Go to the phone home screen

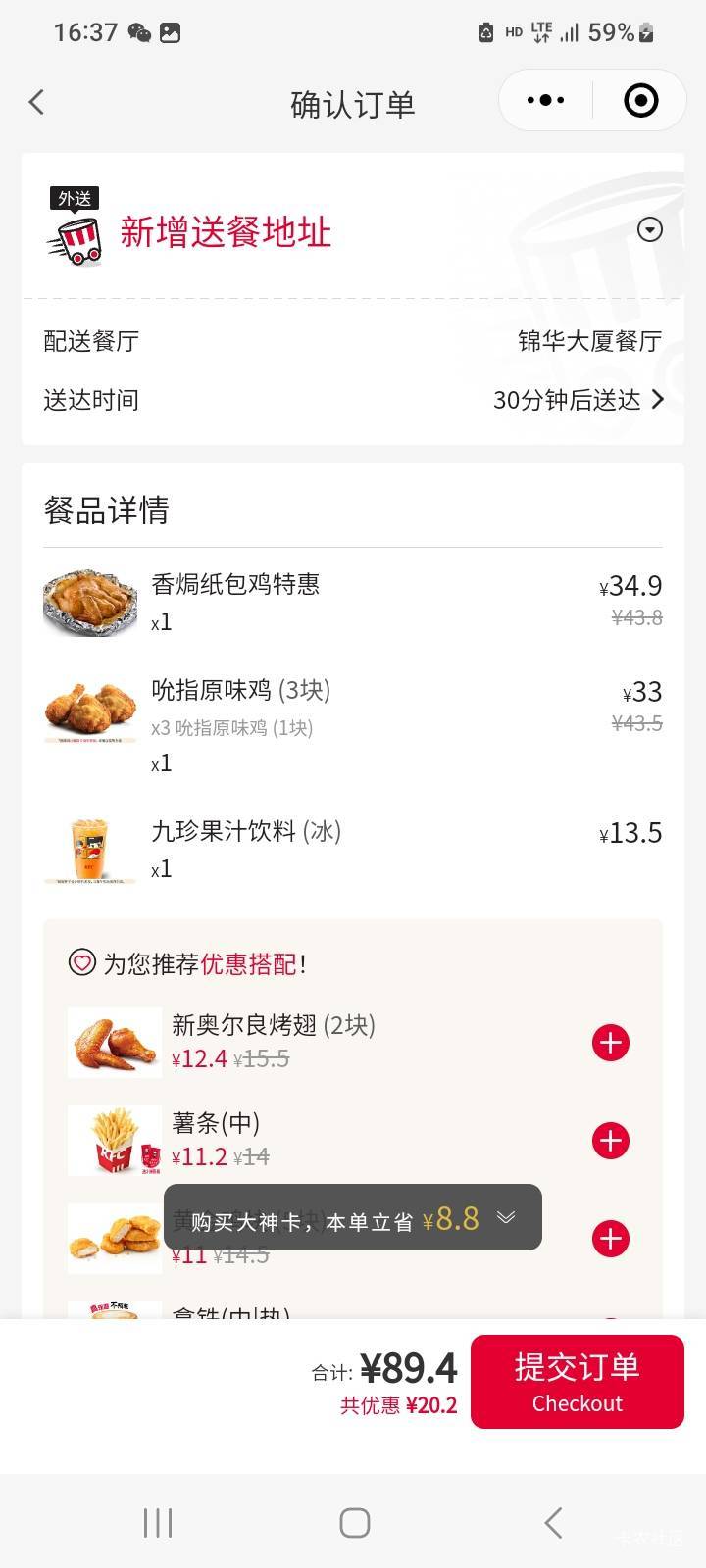click(354, 1523)
